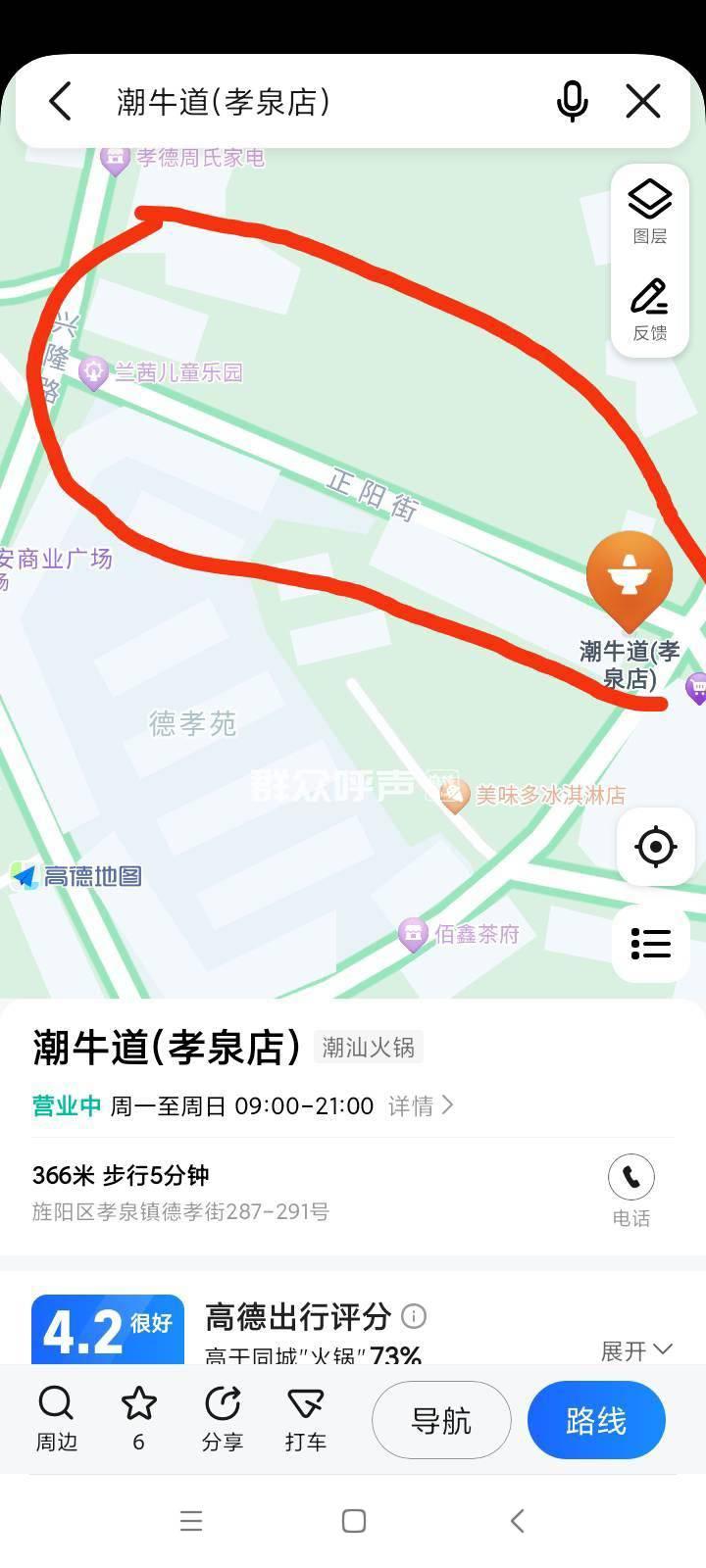View 详情 for business hours
Image resolution: width=706 pixels, height=1568 pixels.
click(421, 1106)
